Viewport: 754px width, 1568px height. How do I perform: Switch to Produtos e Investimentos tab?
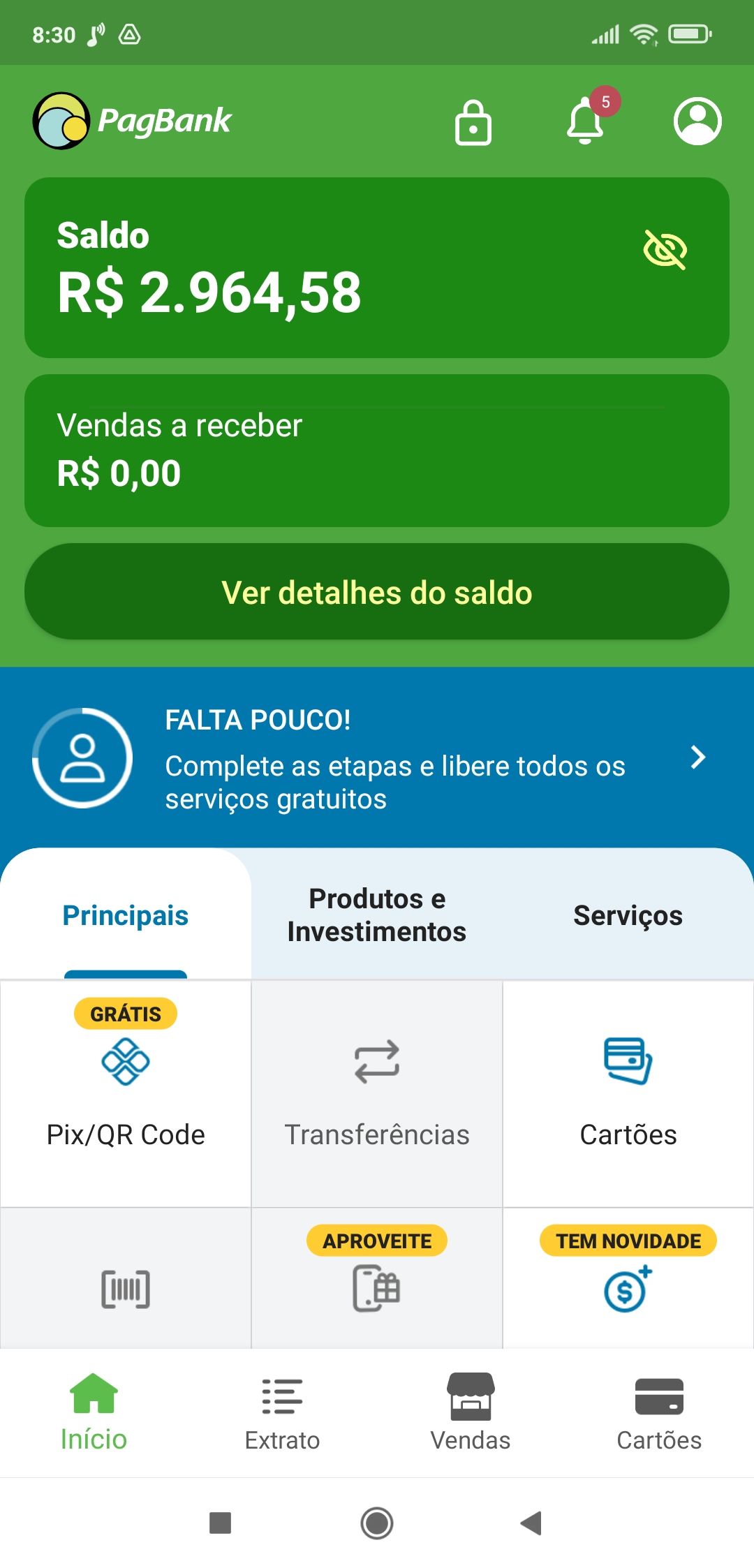[377, 915]
